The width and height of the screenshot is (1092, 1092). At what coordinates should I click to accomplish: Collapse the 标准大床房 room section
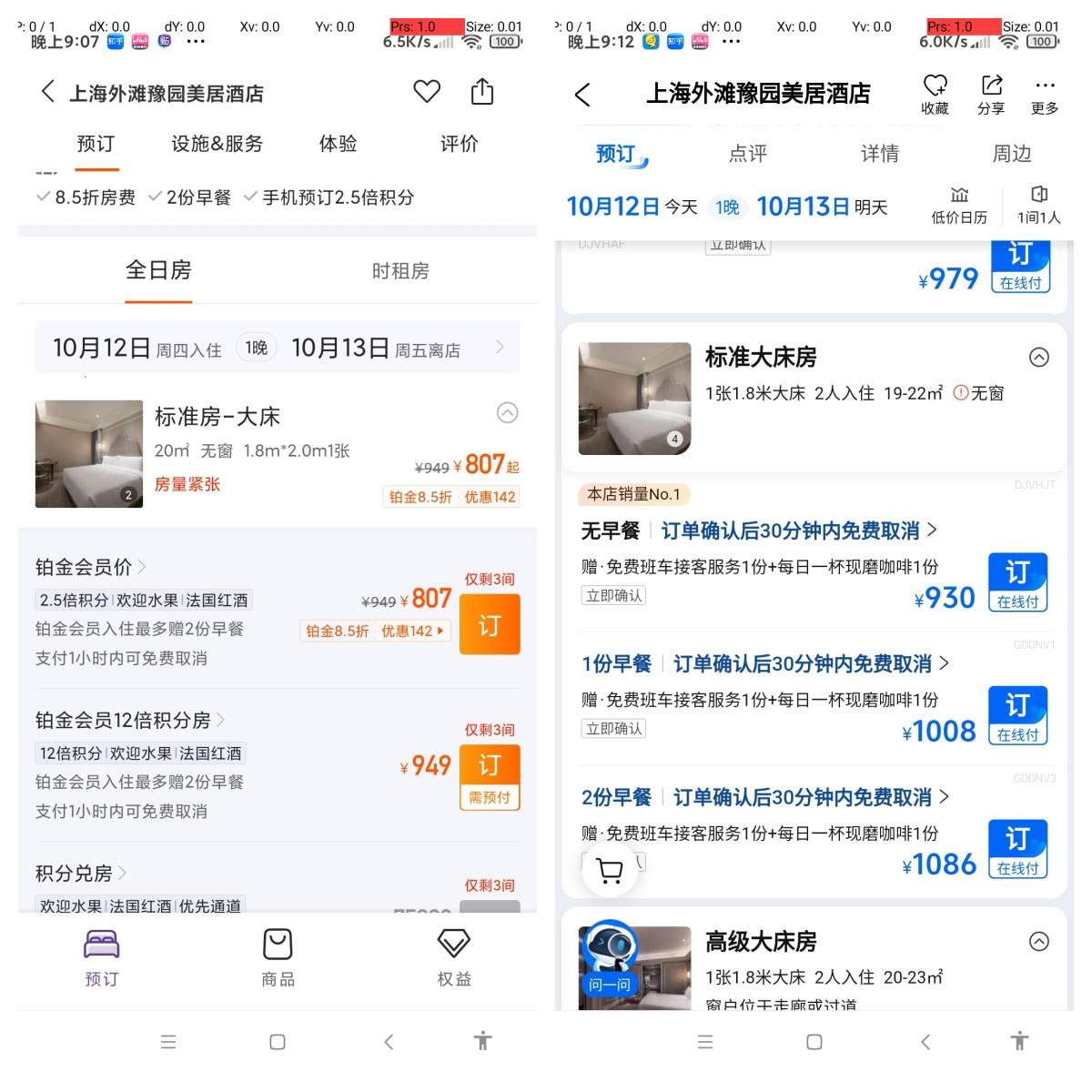[1038, 358]
